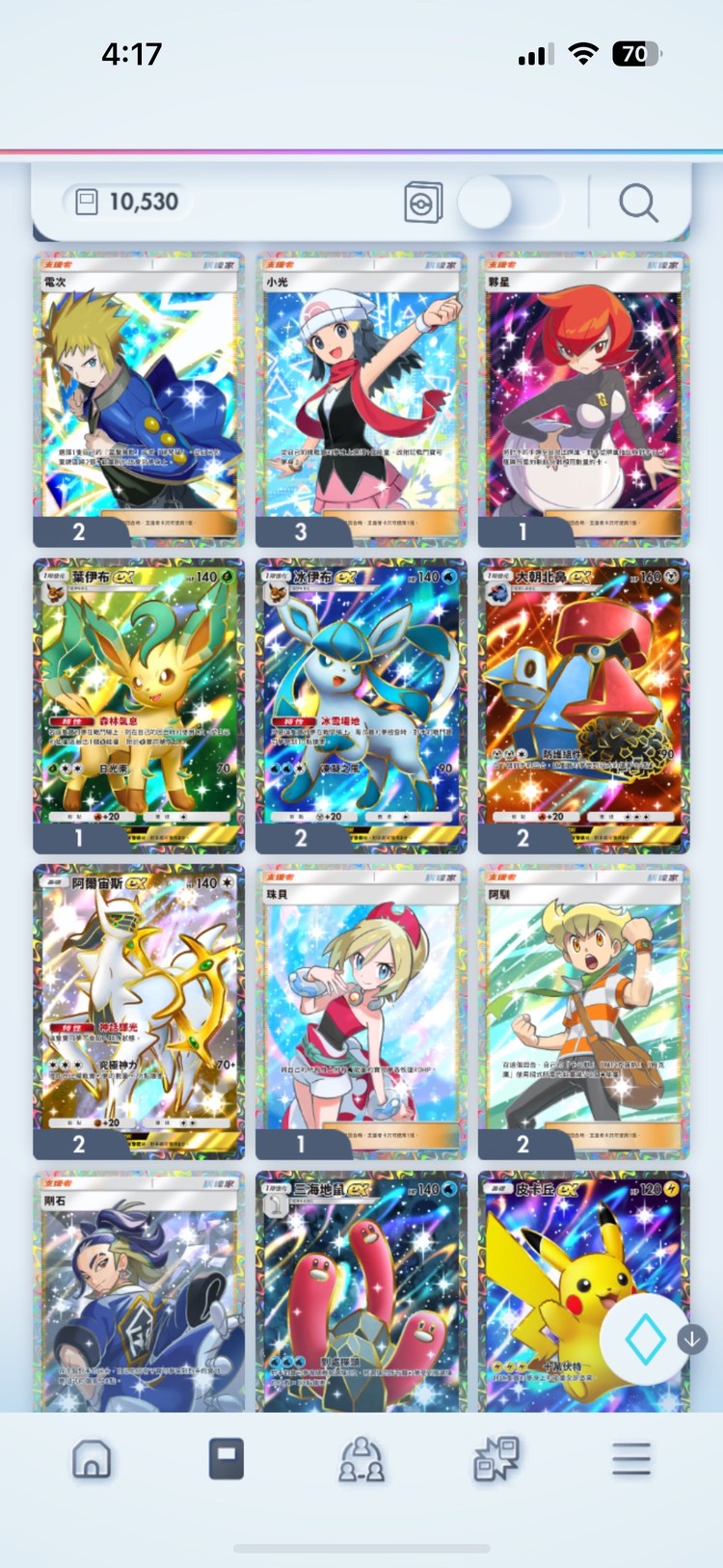
Task: Open the hamburger menu
Action: point(631,1459)
